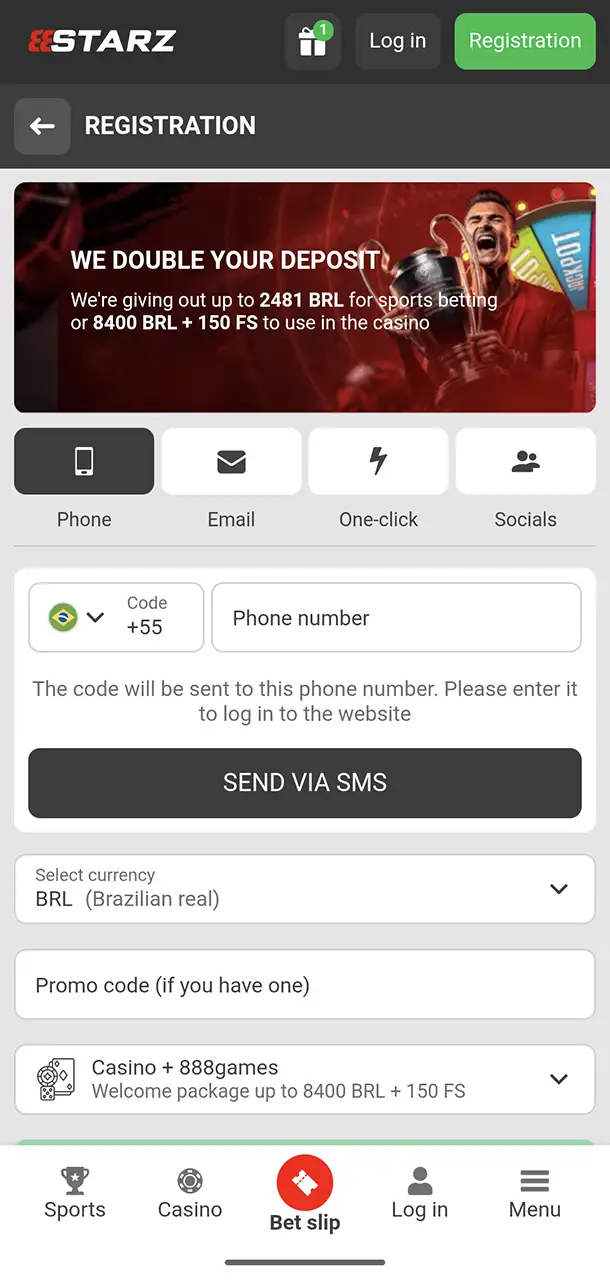Open the double deposit banner
Screen dimensions: 610x1280
pyautogui.click(x=304, y=297)
